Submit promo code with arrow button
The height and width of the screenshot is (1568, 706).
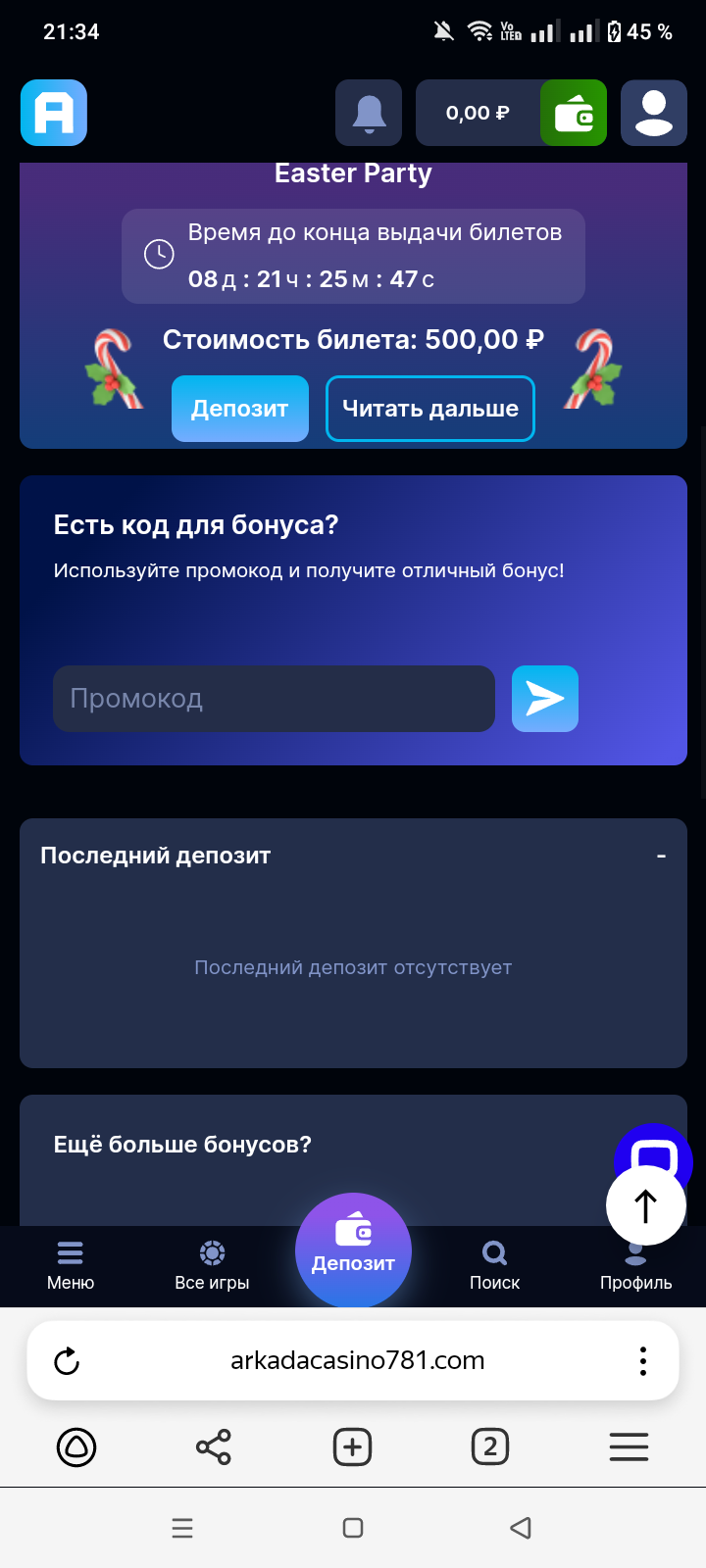pyautogui.click(x=545, y=699)
